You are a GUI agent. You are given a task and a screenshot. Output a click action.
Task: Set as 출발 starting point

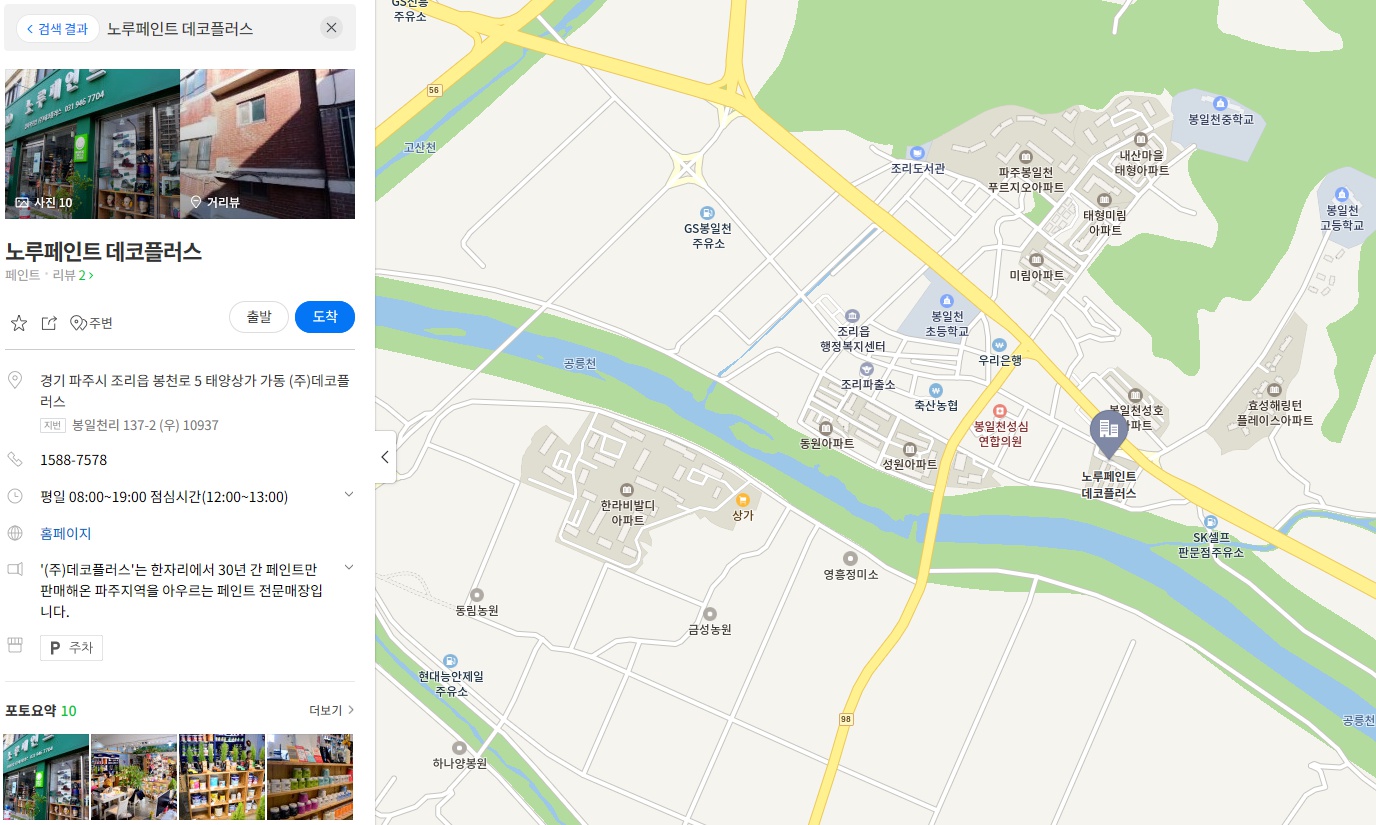(258, 317)
